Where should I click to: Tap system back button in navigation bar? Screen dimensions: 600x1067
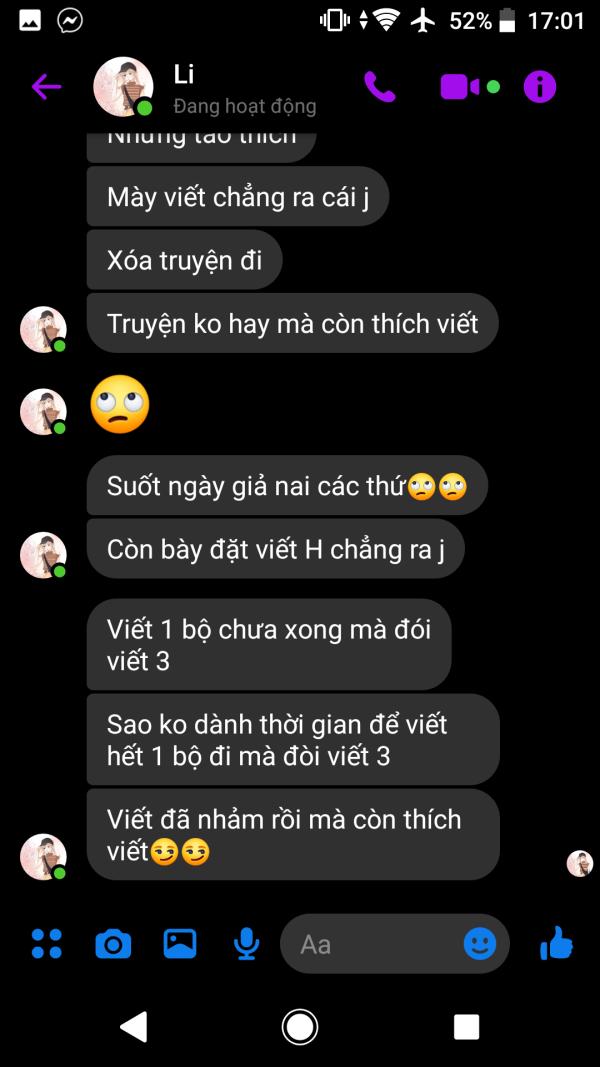pos(134,1026)
